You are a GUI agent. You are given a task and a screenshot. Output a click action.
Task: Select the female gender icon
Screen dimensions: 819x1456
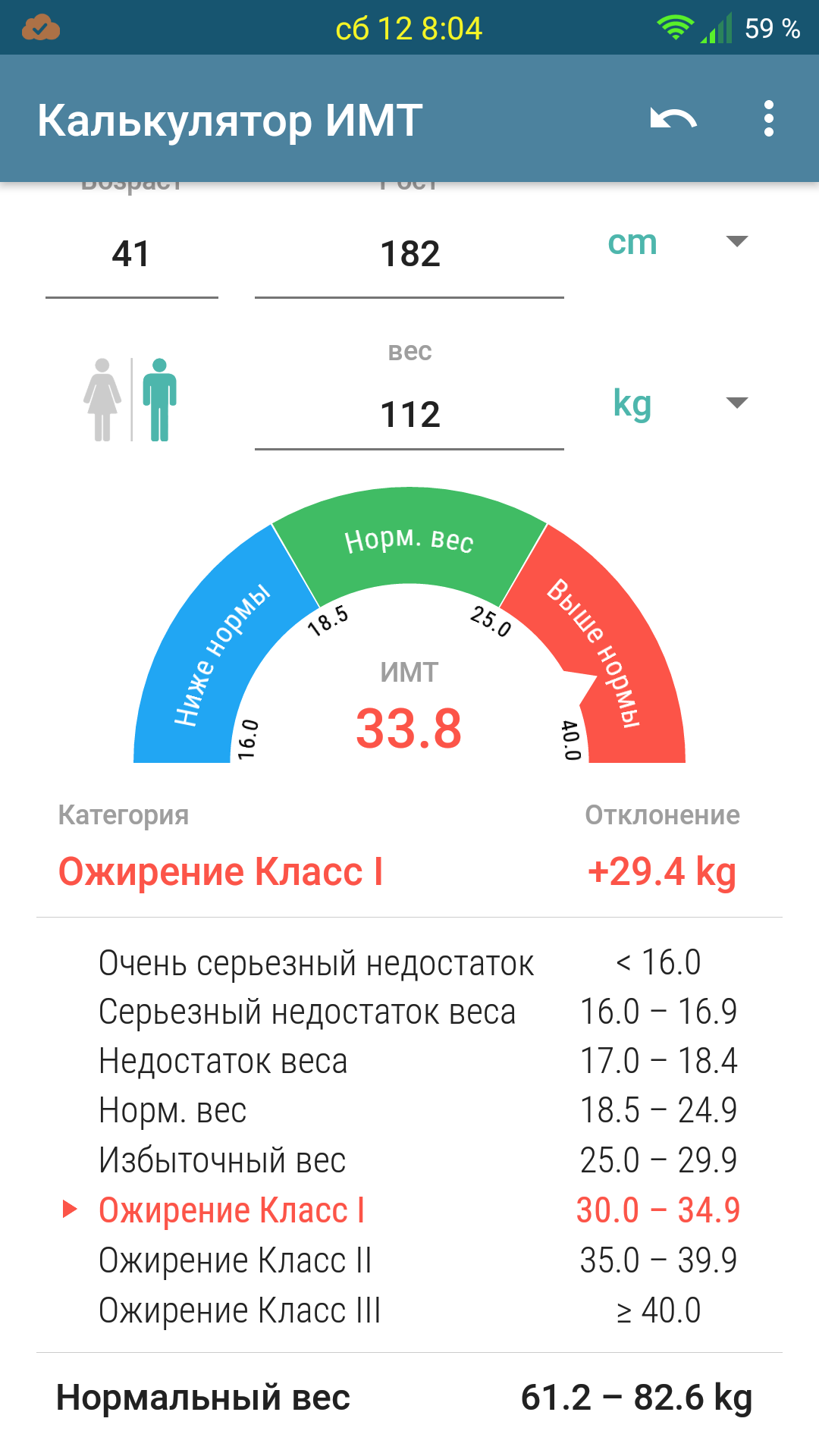[102, 400]
